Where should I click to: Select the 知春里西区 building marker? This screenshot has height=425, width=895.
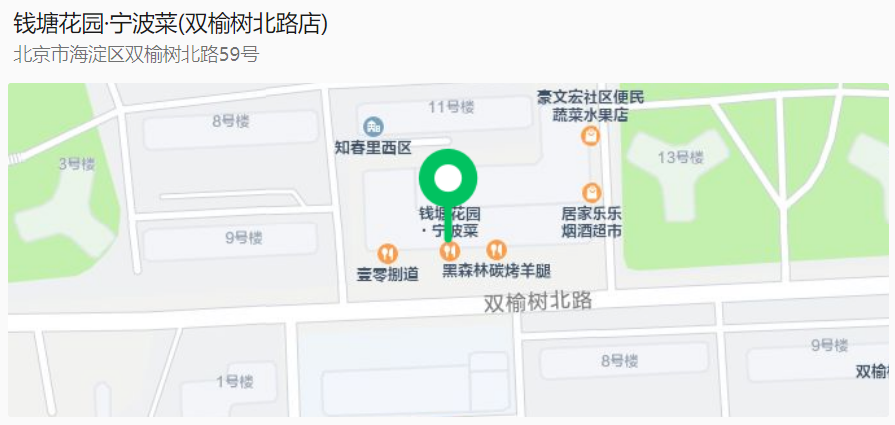pos(374,127)
